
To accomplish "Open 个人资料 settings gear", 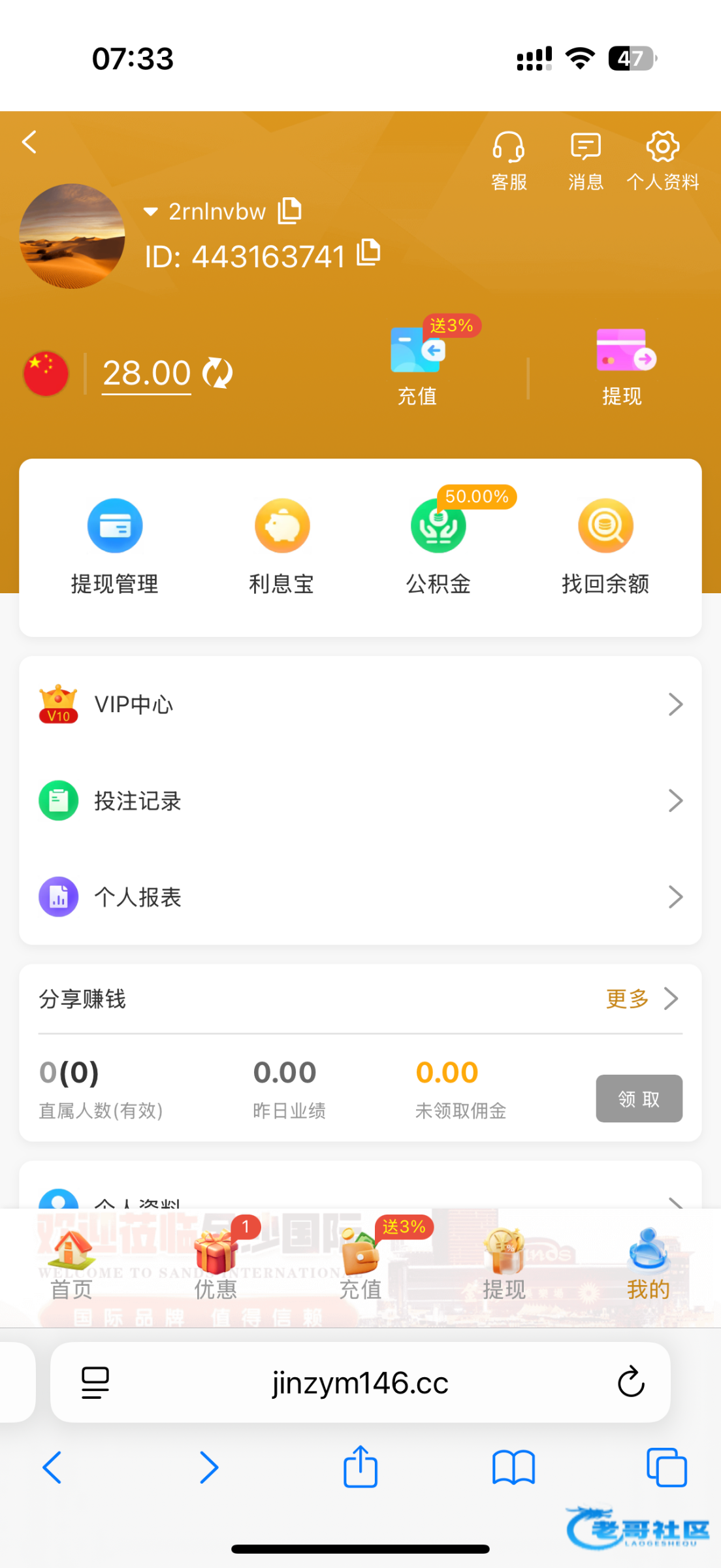I will tap(662, 159).
